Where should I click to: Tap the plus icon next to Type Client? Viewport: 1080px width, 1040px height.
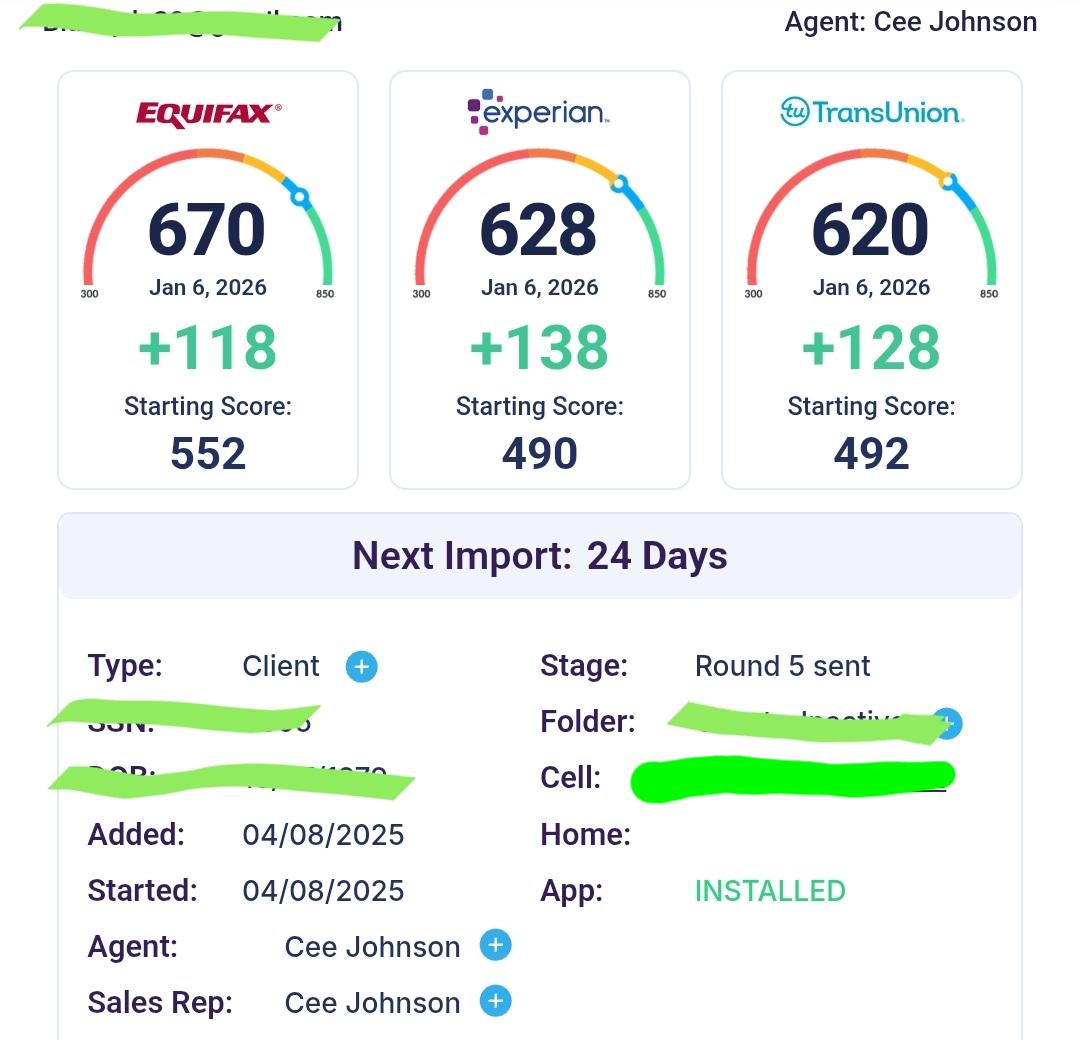(x=361, y=666)
